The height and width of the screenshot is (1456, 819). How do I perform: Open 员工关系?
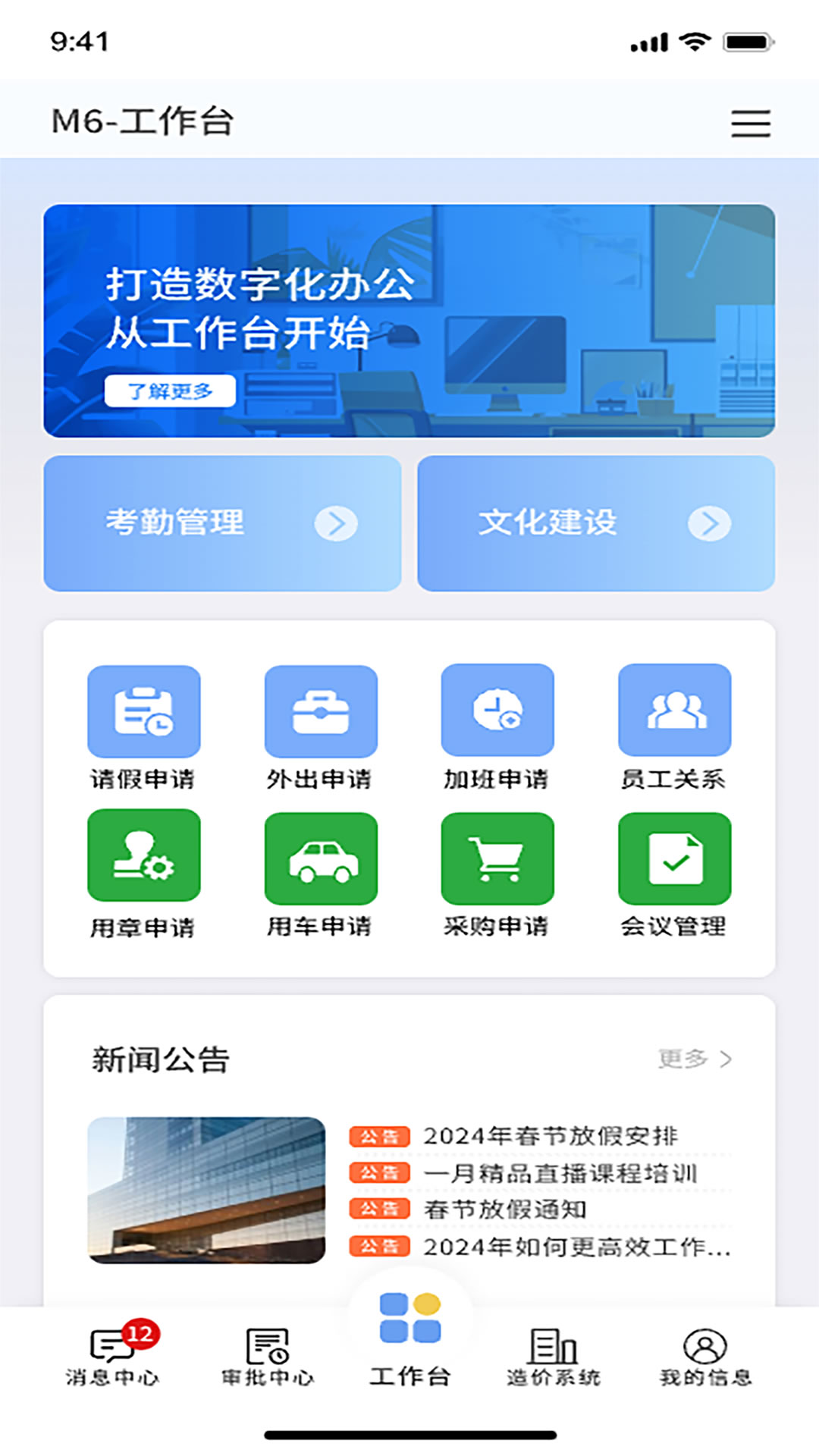pos(674,728)
